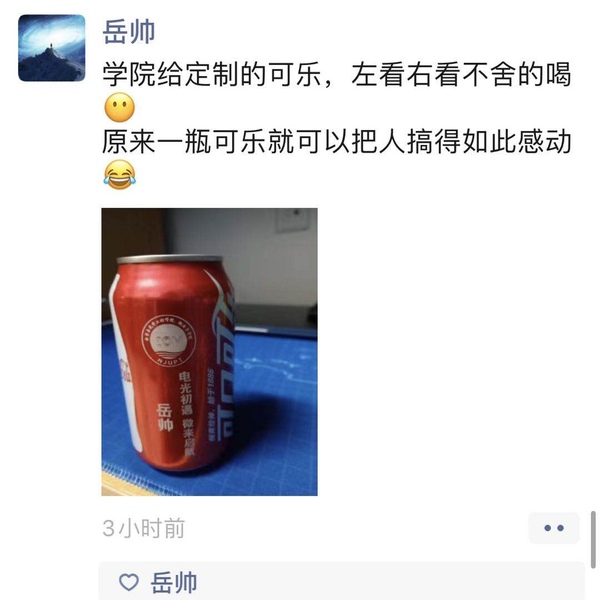600x600 pixels.
Task: Open 岳帅's profile avatar
Action: click(x=52, y=48)
